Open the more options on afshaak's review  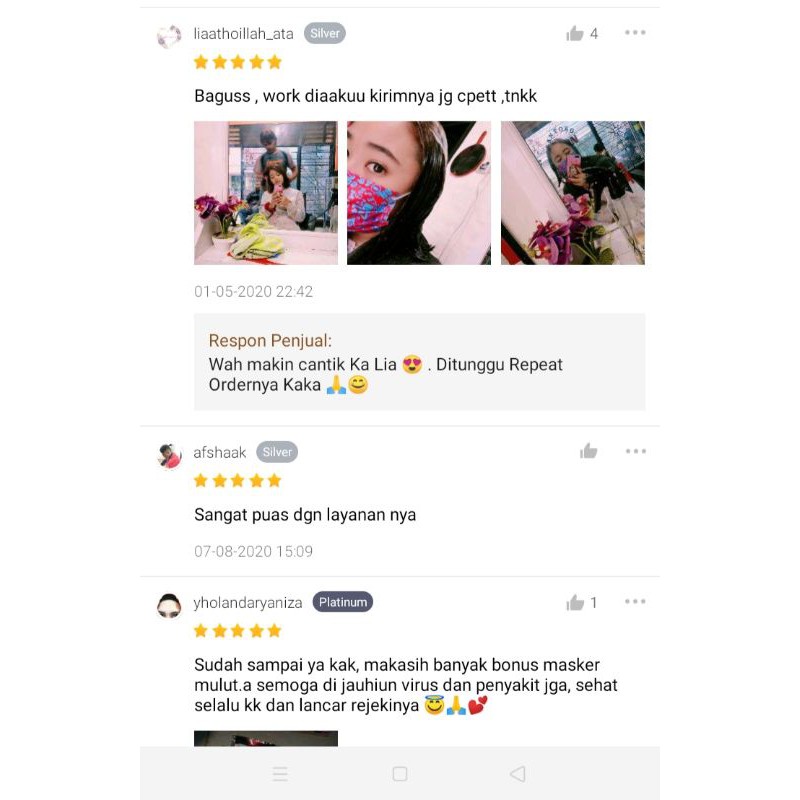pyautogui.click(x=635, y=452)
